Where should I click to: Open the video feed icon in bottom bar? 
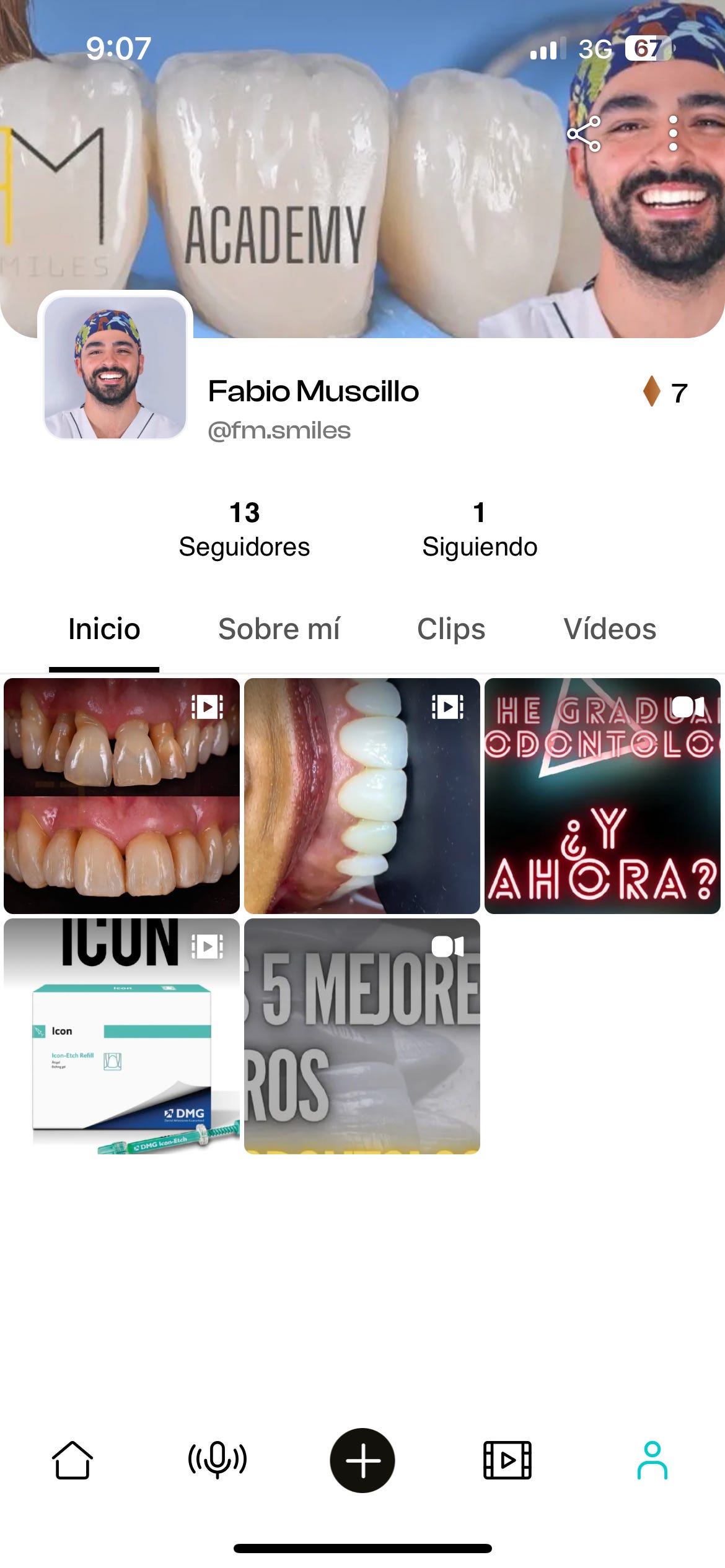pos(507,1458)
